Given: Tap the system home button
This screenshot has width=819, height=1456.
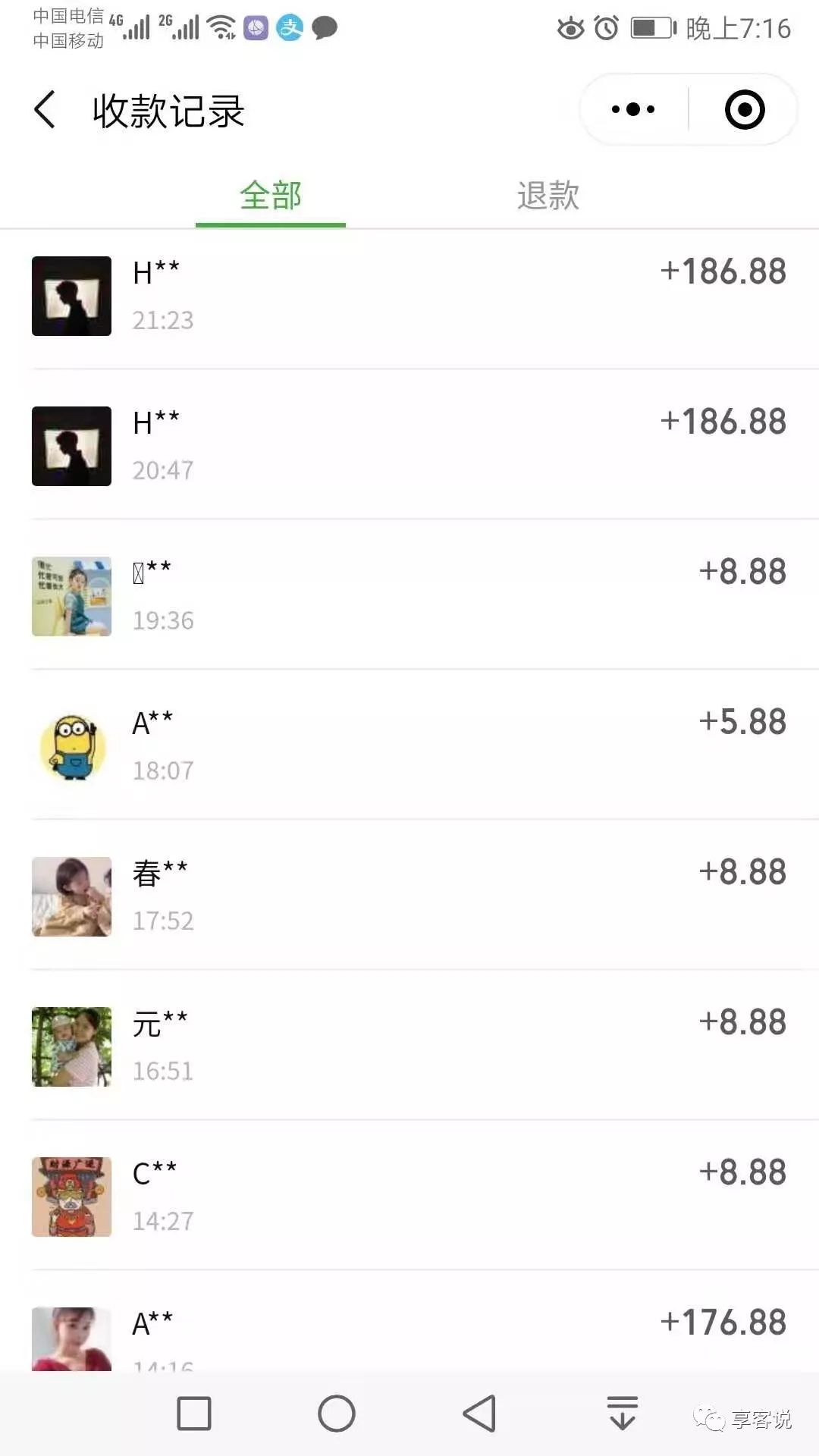Looking at the screenshot, I should coord(336,1414).
